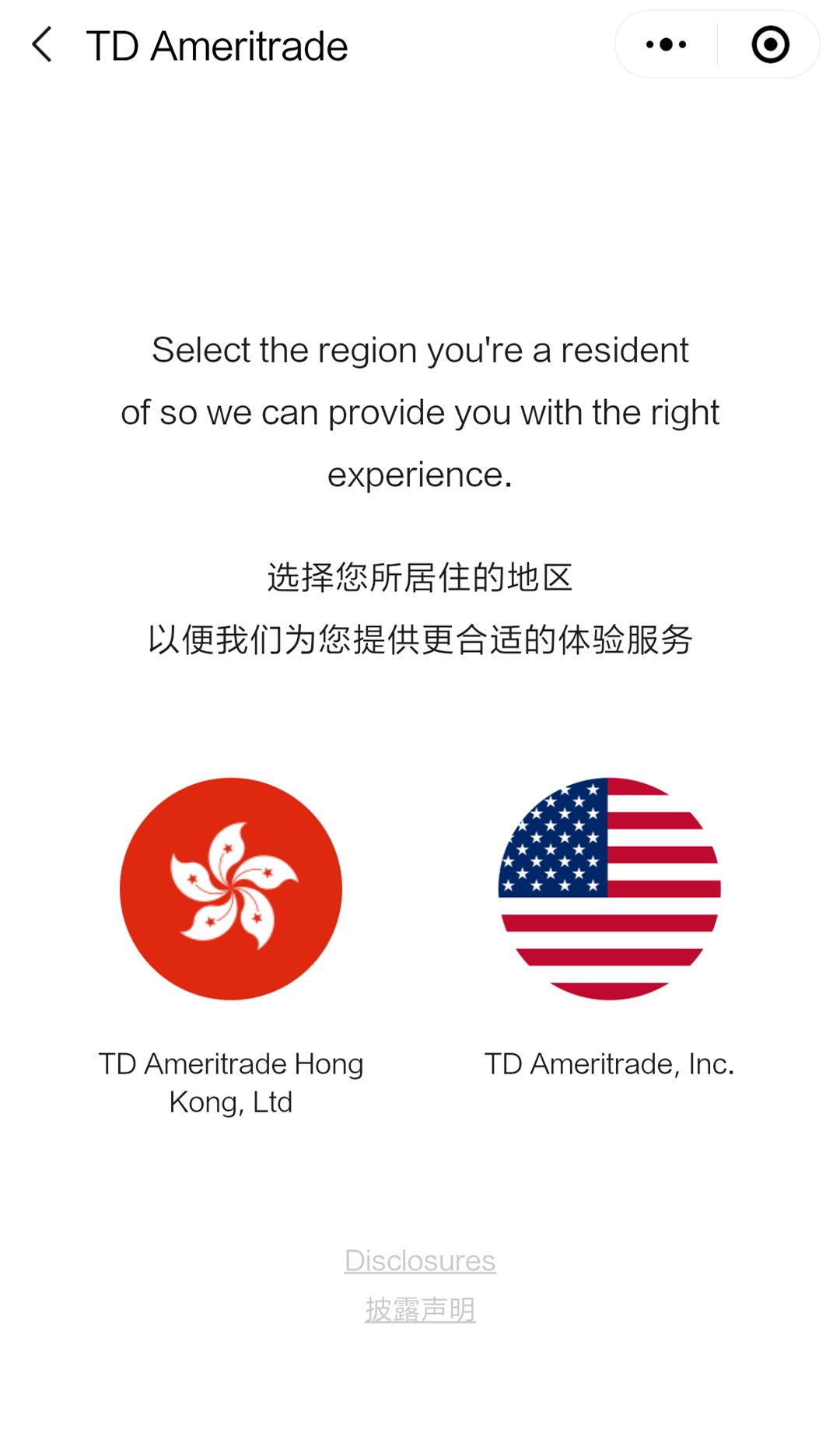Open the Disclosures link

tap(420, 1260)
